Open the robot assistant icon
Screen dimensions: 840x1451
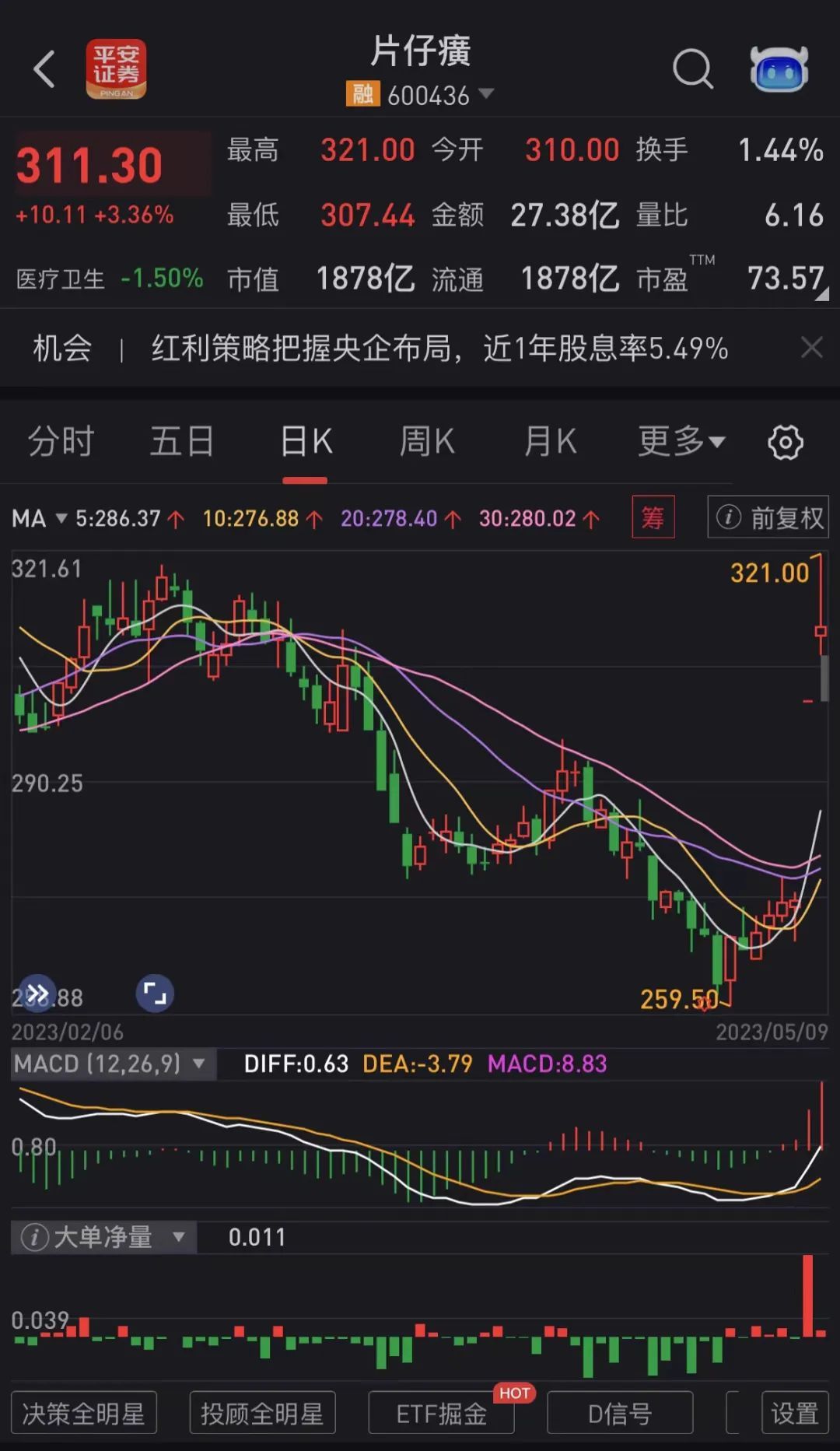click(779, 69)
